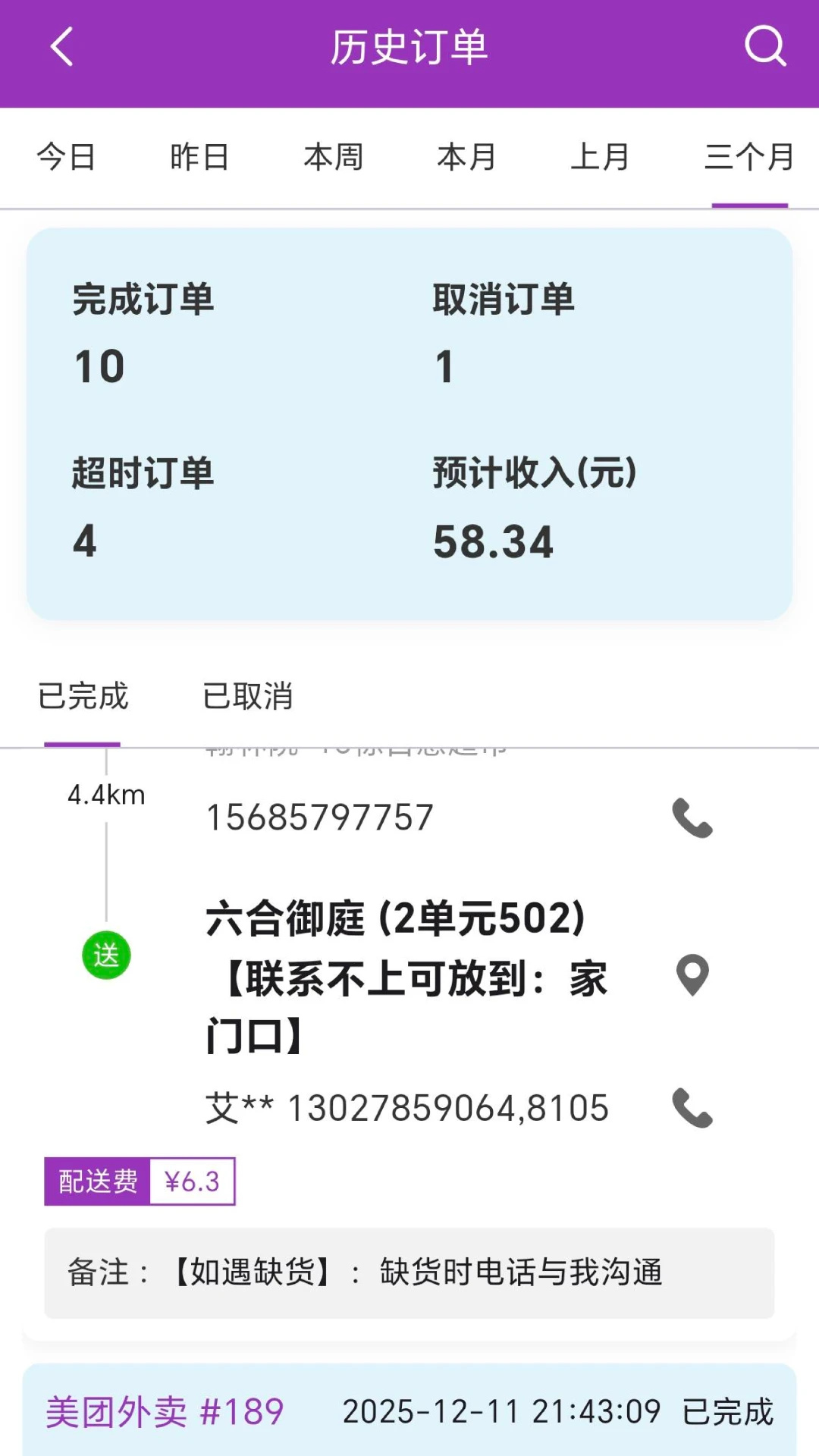Choose the 本月 this month filter

pos(466,157)
